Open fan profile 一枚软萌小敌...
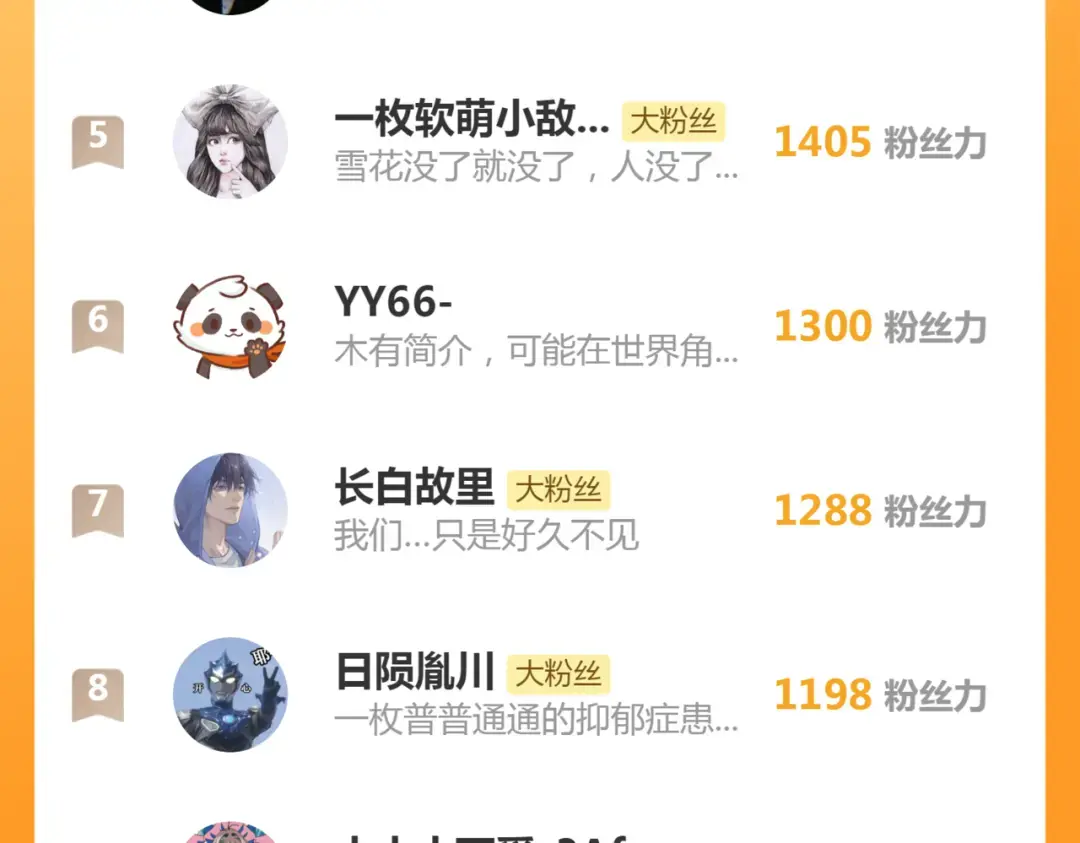This screenshot has height=843, width=1080. tap(471, 121)
